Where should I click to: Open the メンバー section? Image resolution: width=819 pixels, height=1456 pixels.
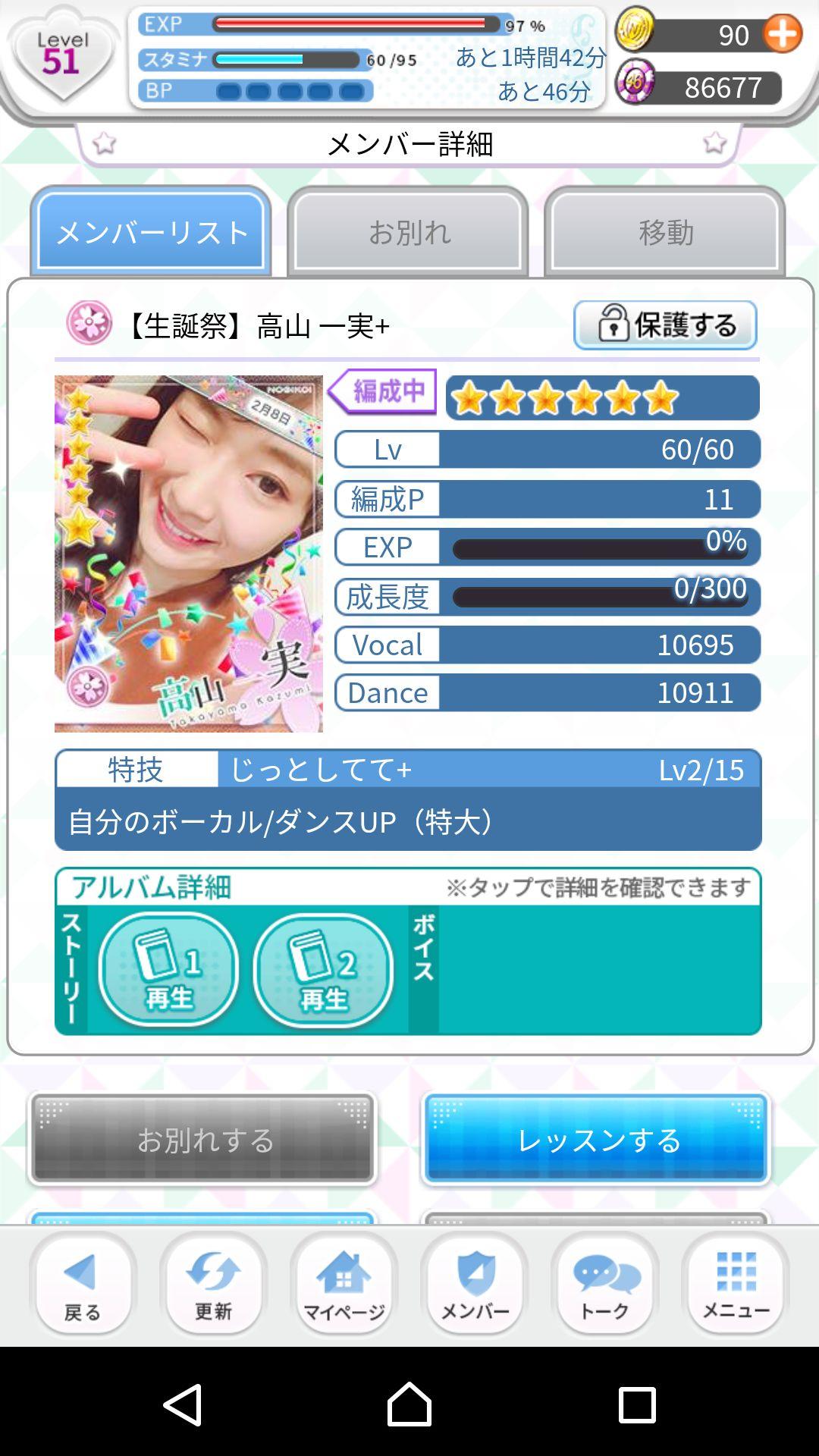(x=475, y=1283)
